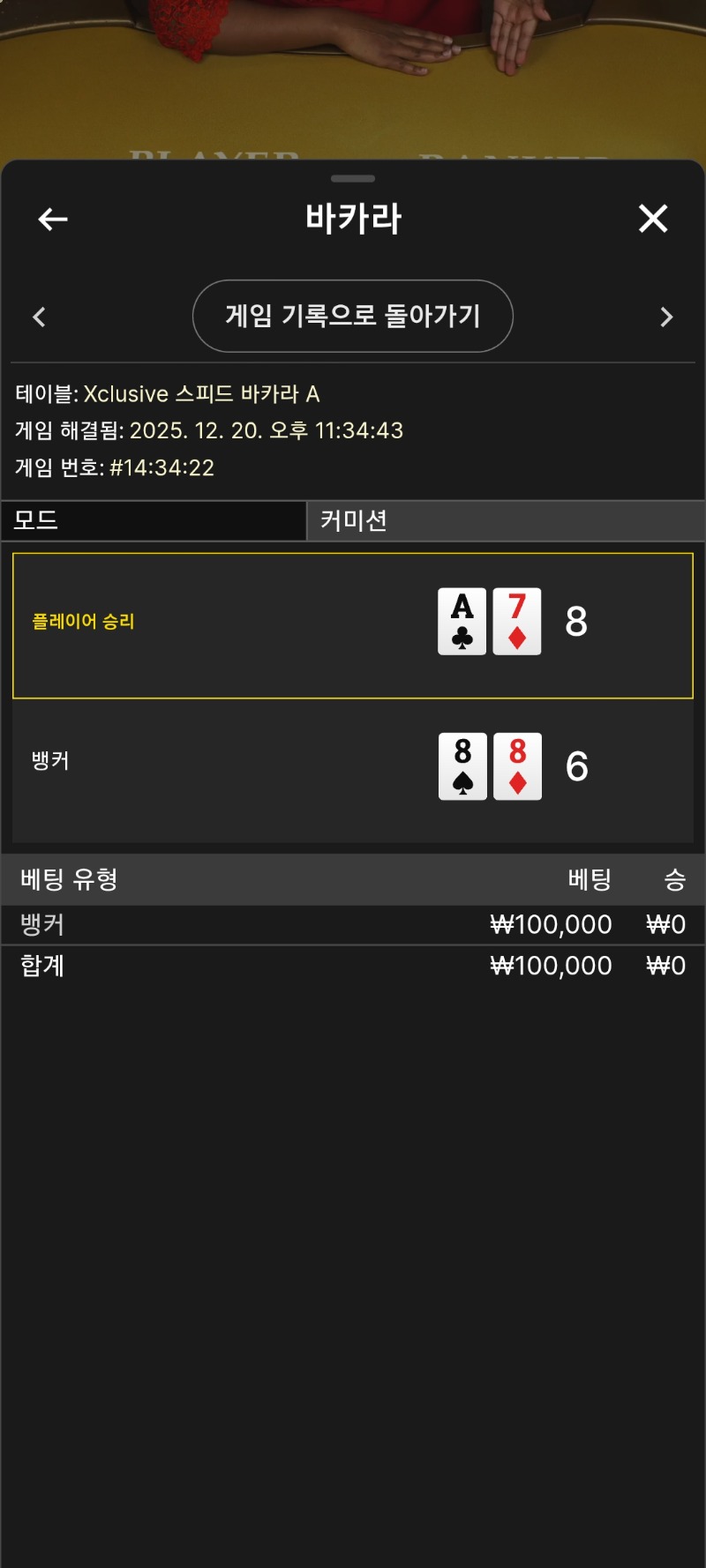Go back with the top-left arrow
Image resolution: width=706 pixels, height=1568 pixels.
pos(53,219)
